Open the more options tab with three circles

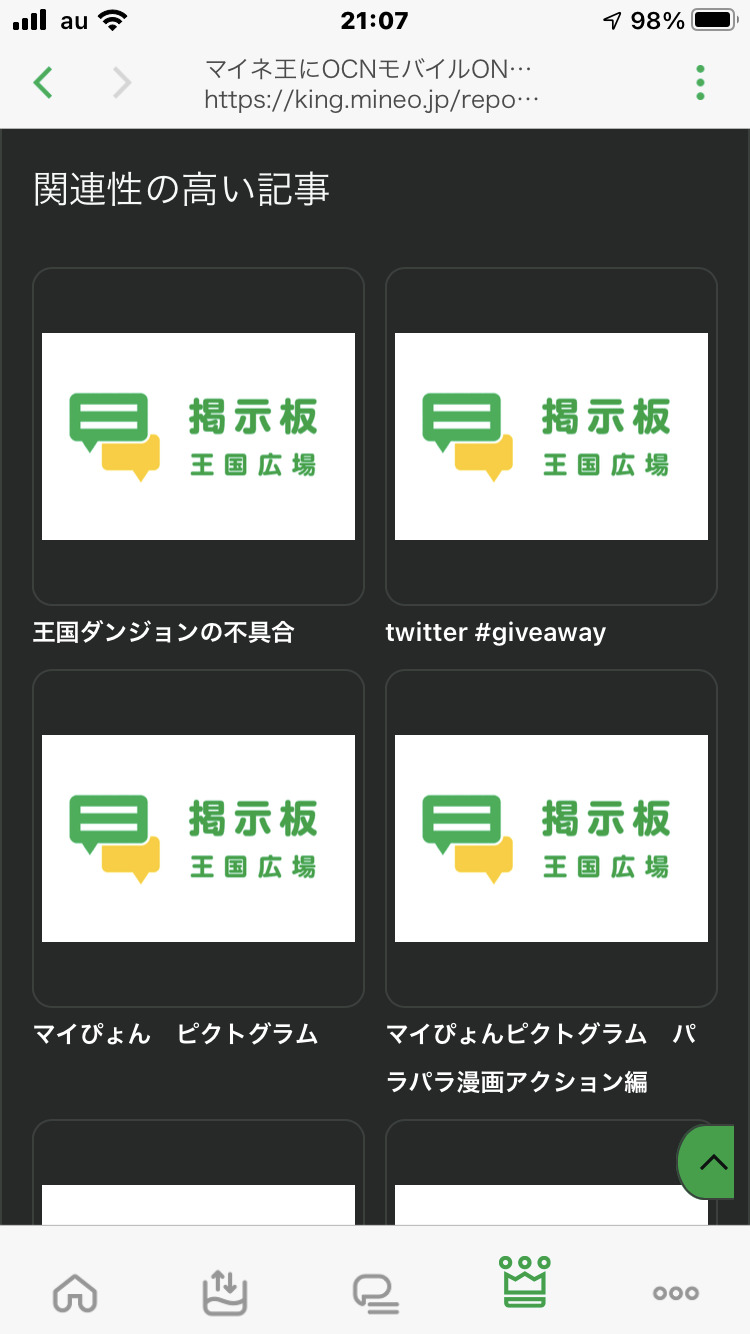coord(675,1293)
